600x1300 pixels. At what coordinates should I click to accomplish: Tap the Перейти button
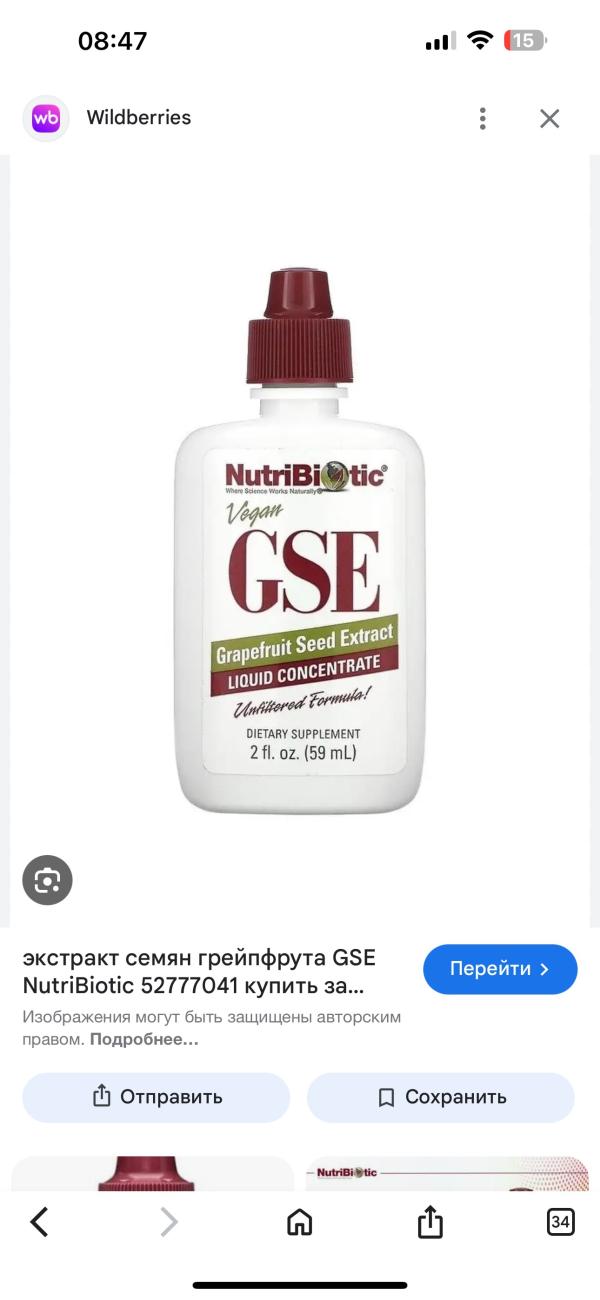click(x=500, y=969)
